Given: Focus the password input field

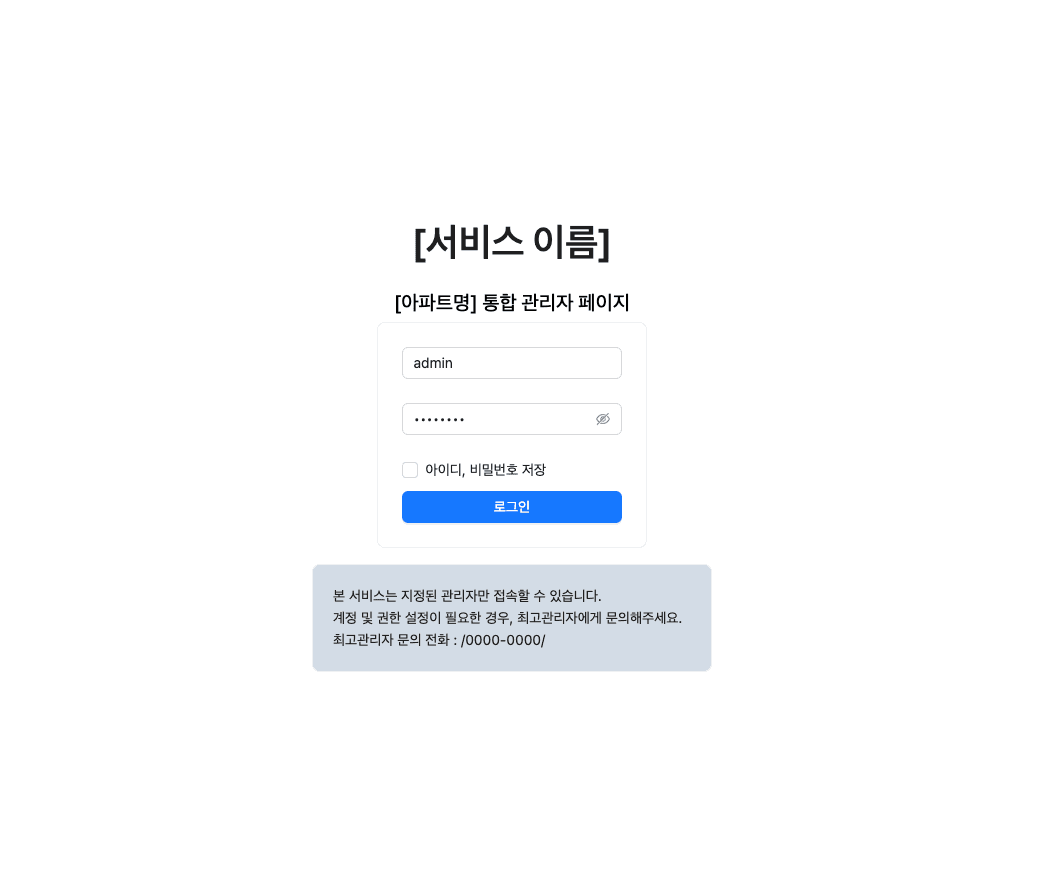Looking at the screenshot, I should point(495,419).
